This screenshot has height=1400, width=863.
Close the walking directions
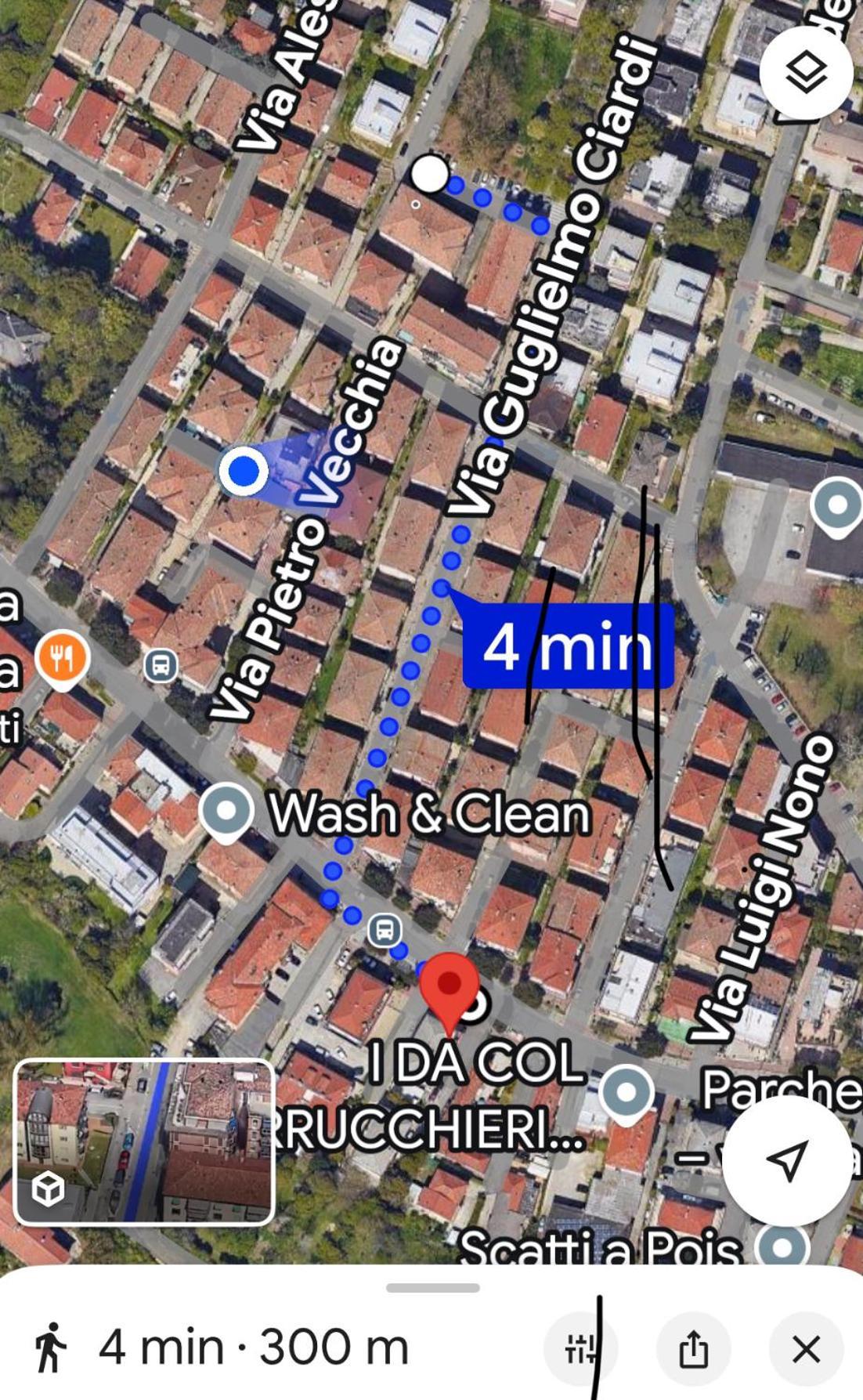(806, 1349)
